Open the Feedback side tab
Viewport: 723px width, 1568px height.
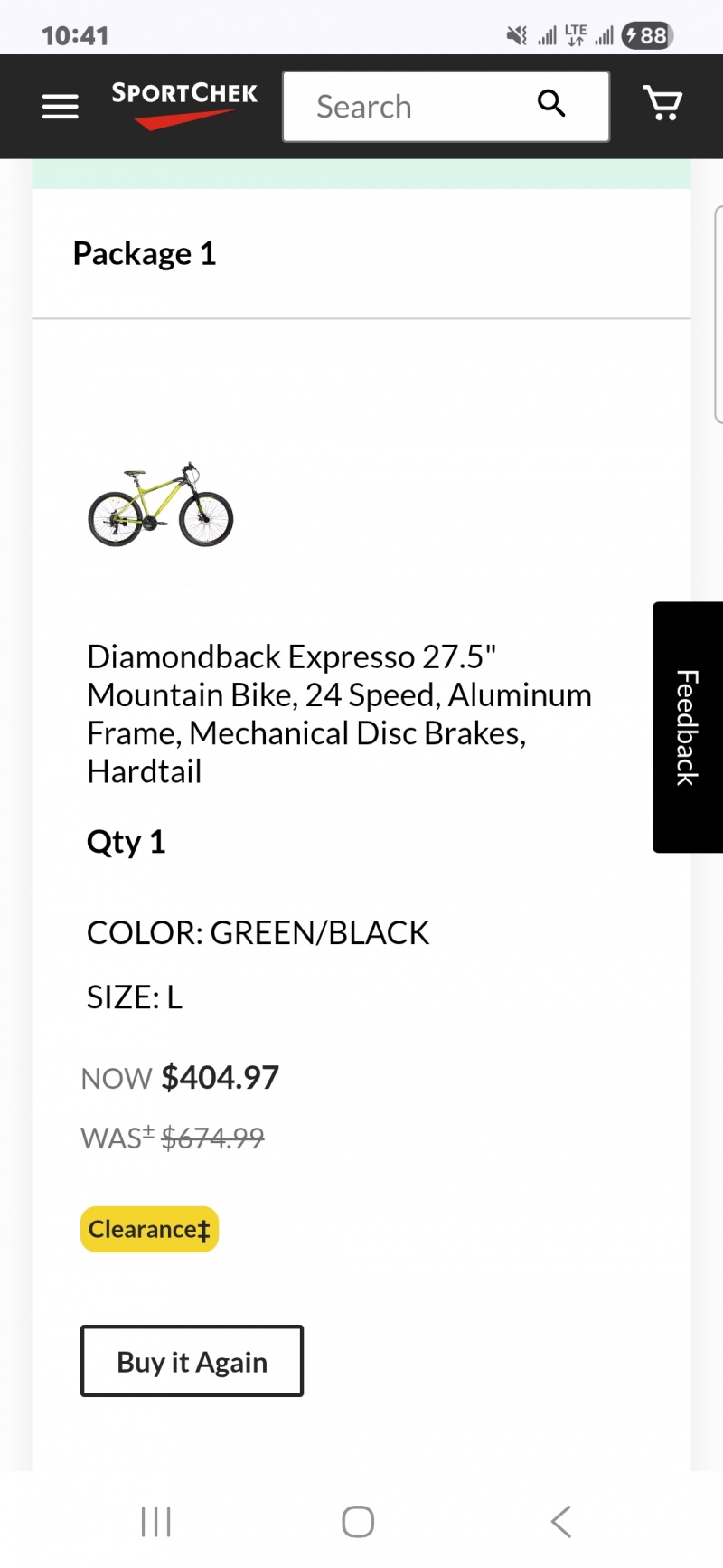click(688, 727)
